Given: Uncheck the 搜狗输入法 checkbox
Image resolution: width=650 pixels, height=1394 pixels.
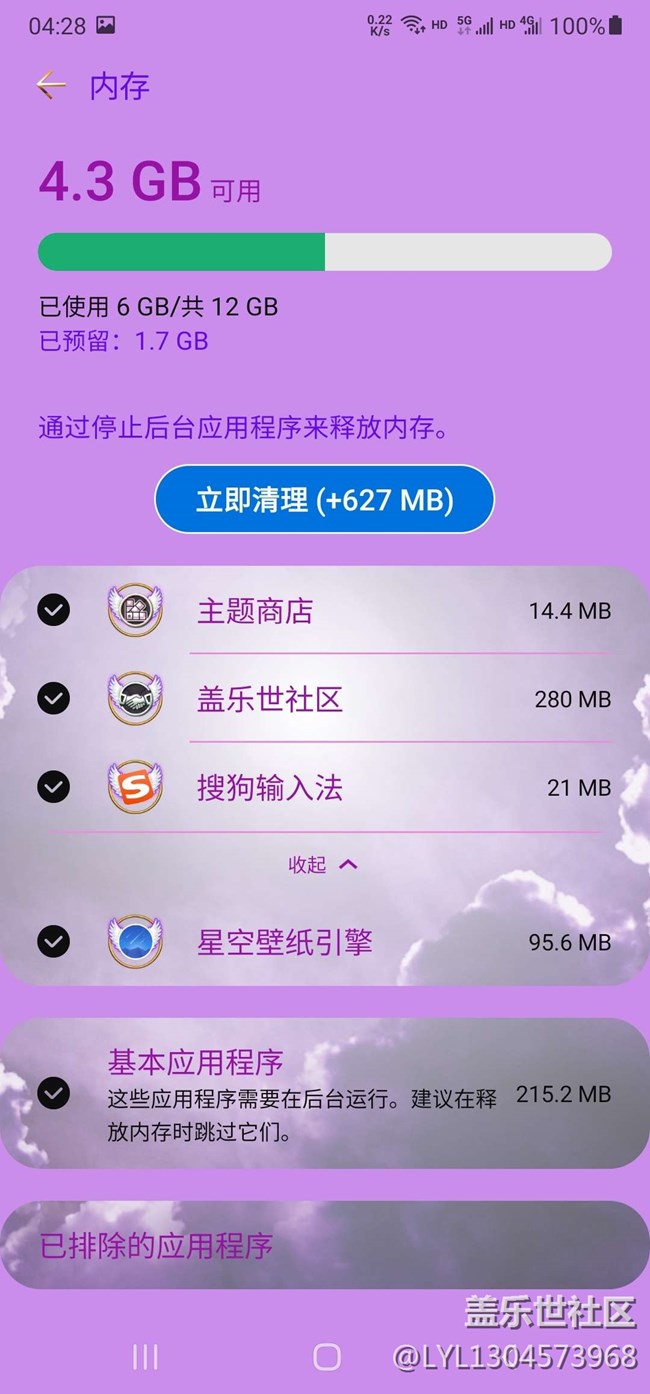Looking at the screenshot, I should coord(53,787).
